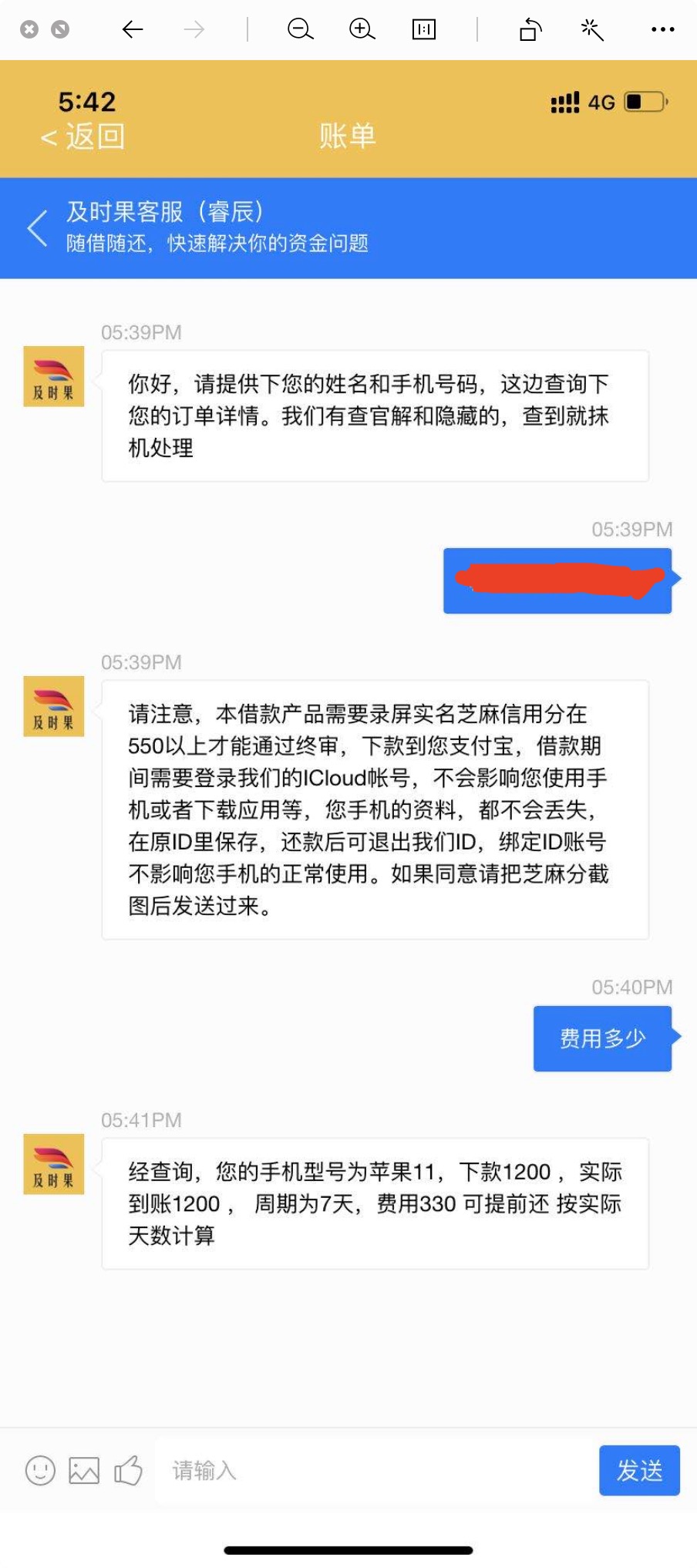Show image at actual size
Screen dimensions: 697x1568
click(423, 30)
